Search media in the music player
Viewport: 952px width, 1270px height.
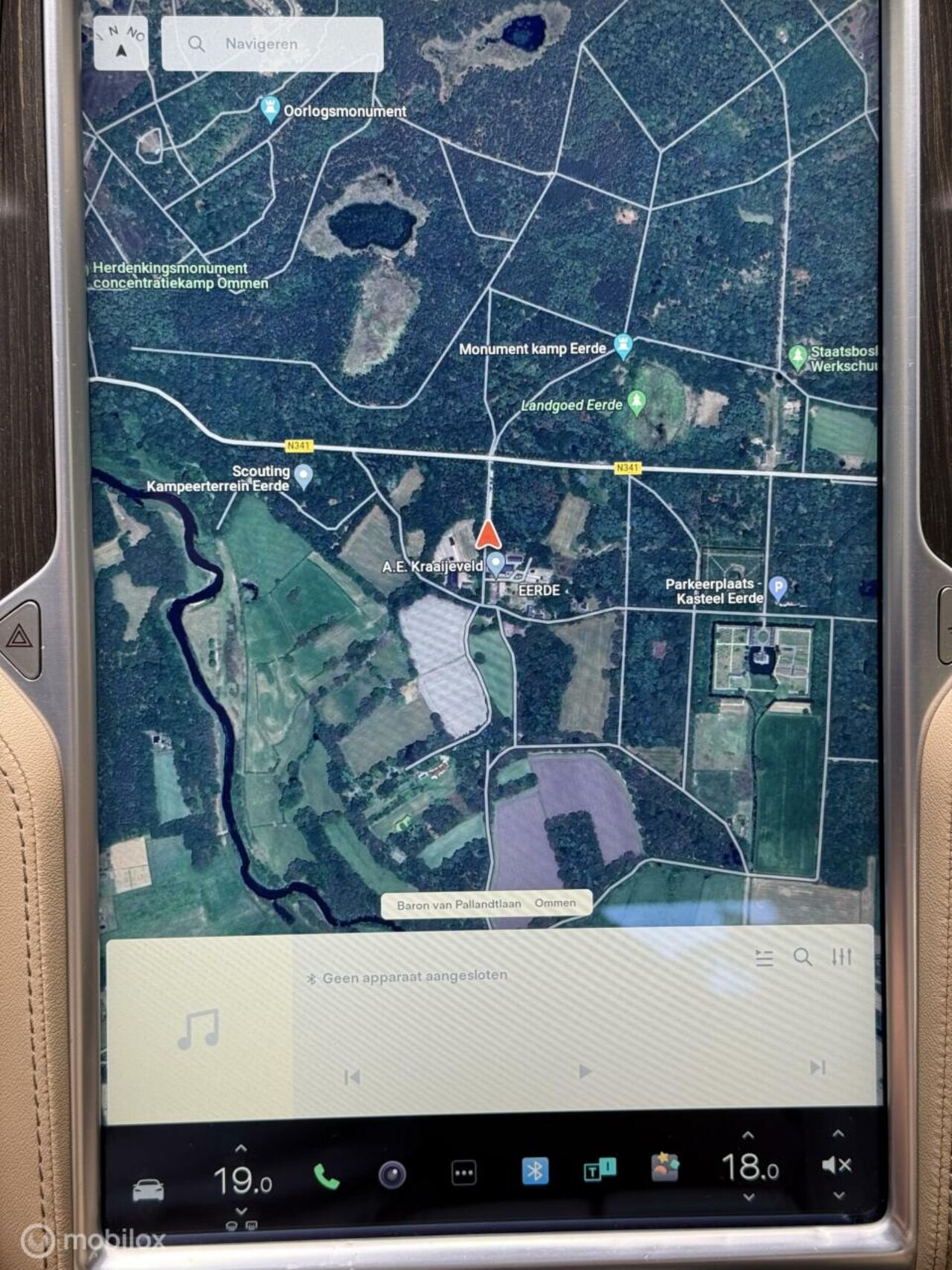(803, 957)
